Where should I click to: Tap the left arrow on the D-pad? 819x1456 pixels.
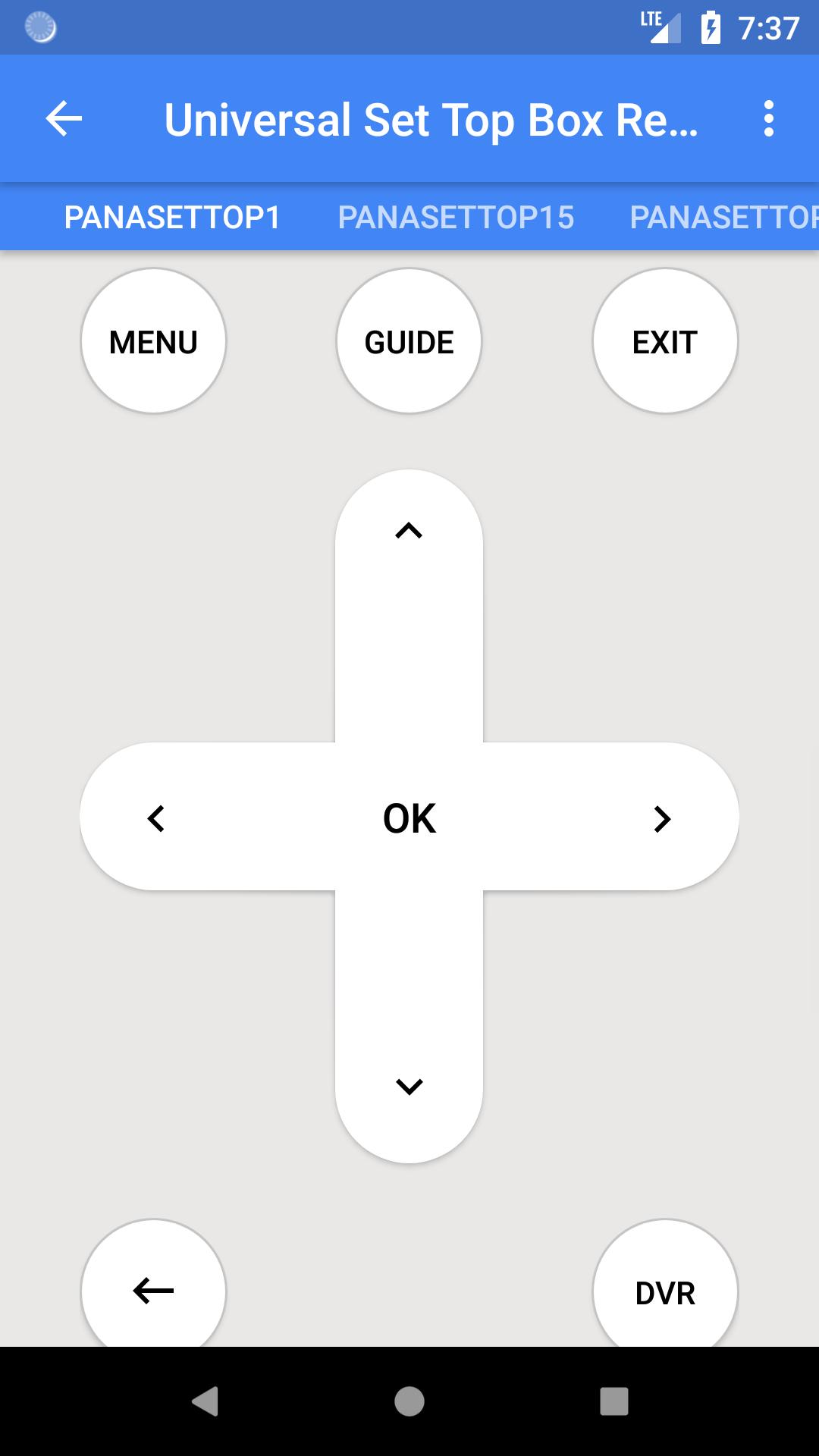click(x=156, y=818)
